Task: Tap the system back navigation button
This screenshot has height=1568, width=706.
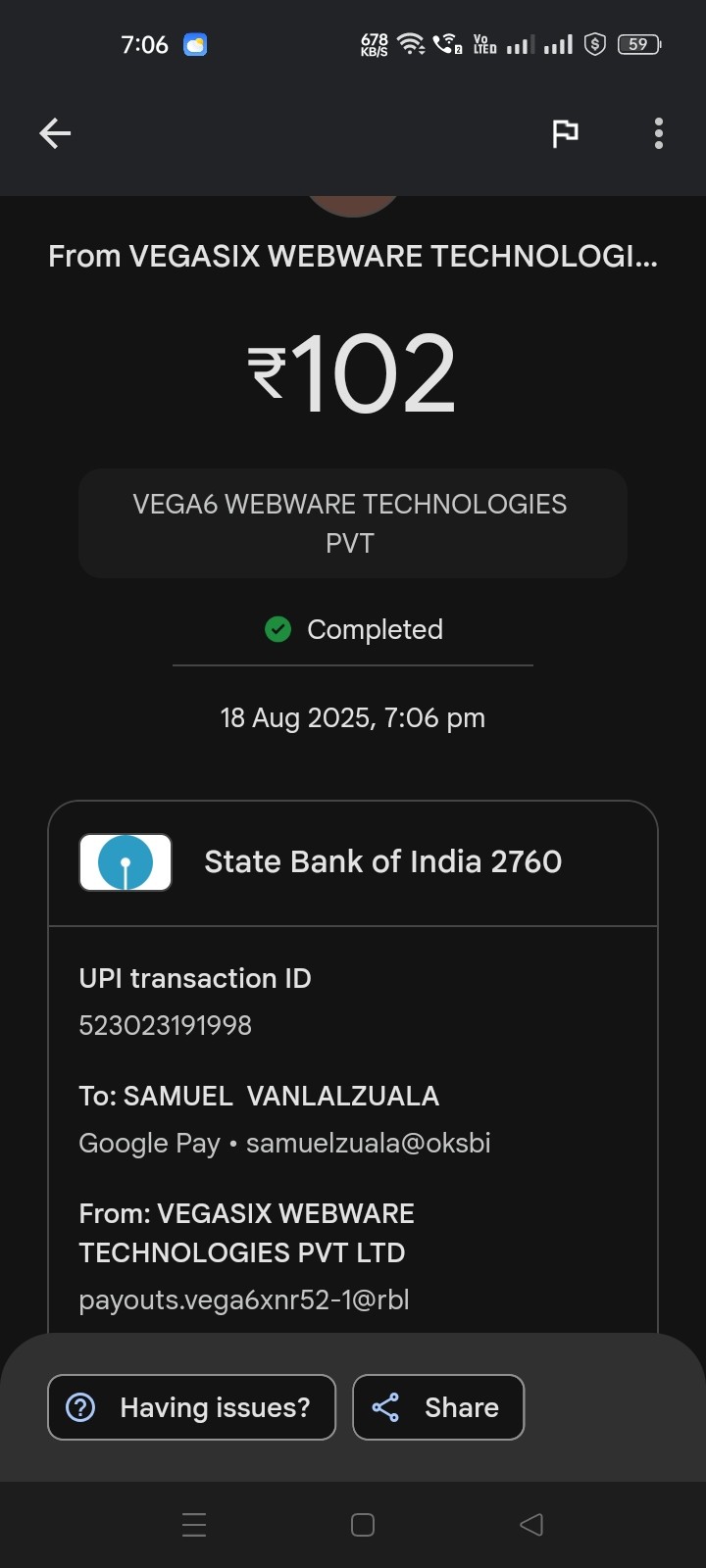Action: coord(530,1525)
